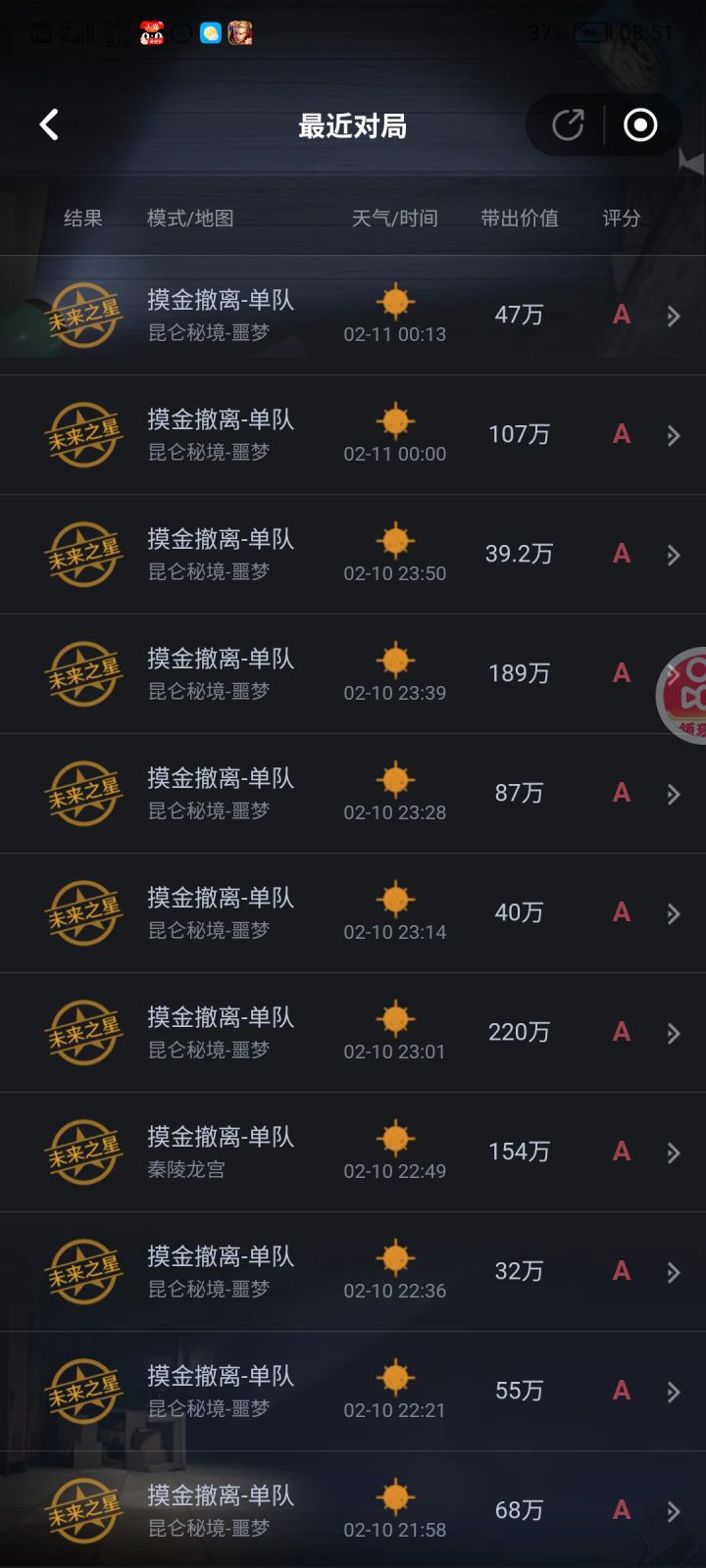The width and height of the screenshot is (706, 1568).
Task: Expand the 02-10 22:36 match chevron
Action: tap(674, 1272)
